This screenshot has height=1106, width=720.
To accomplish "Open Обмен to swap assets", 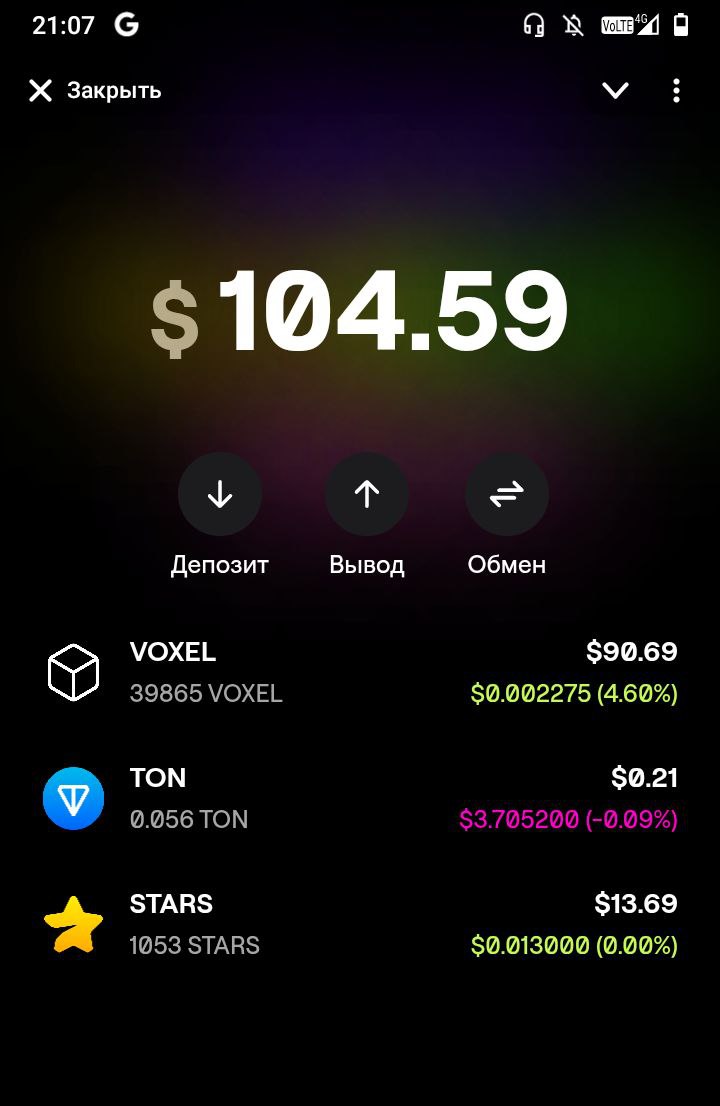I will tap(507, 495).
